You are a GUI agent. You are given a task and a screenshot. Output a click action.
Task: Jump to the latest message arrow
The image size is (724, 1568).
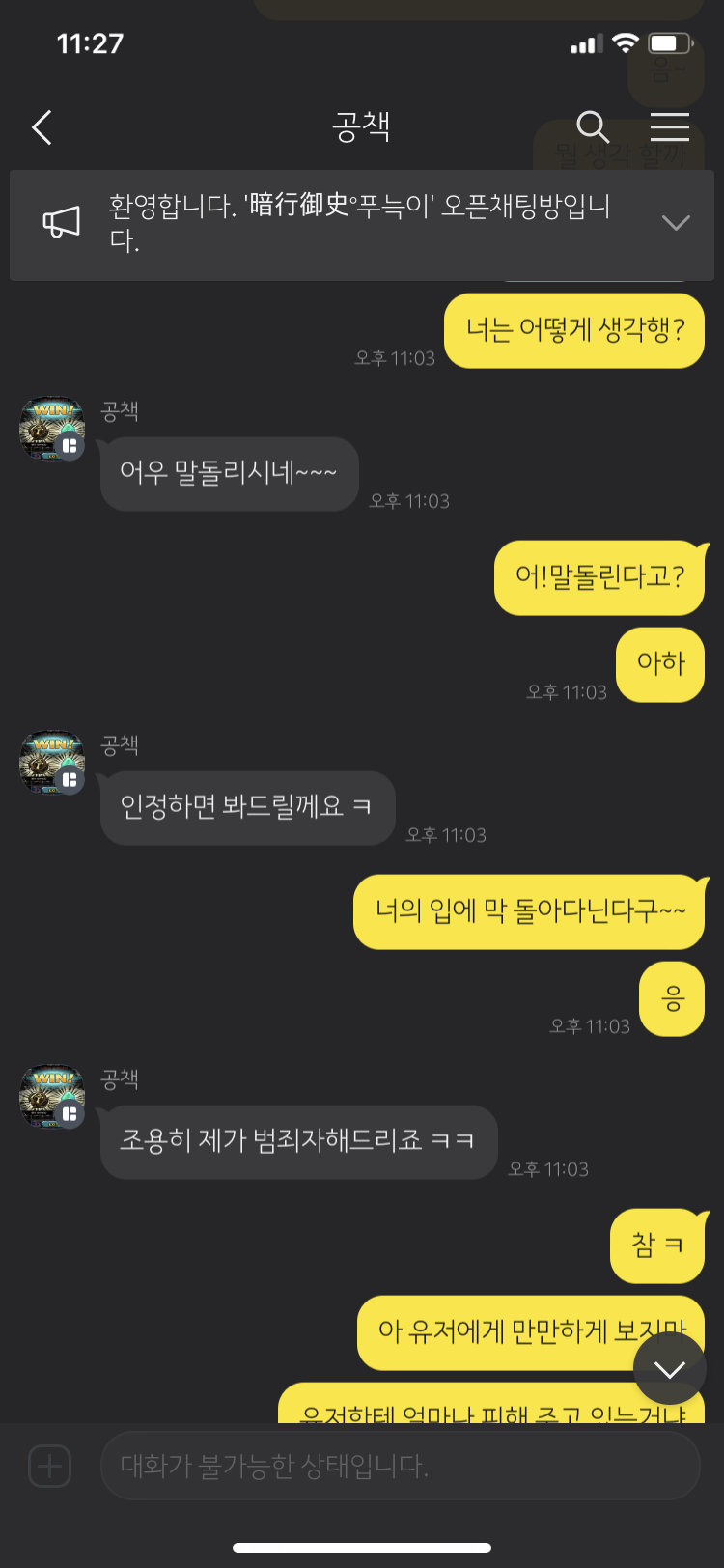[669, 1368]
